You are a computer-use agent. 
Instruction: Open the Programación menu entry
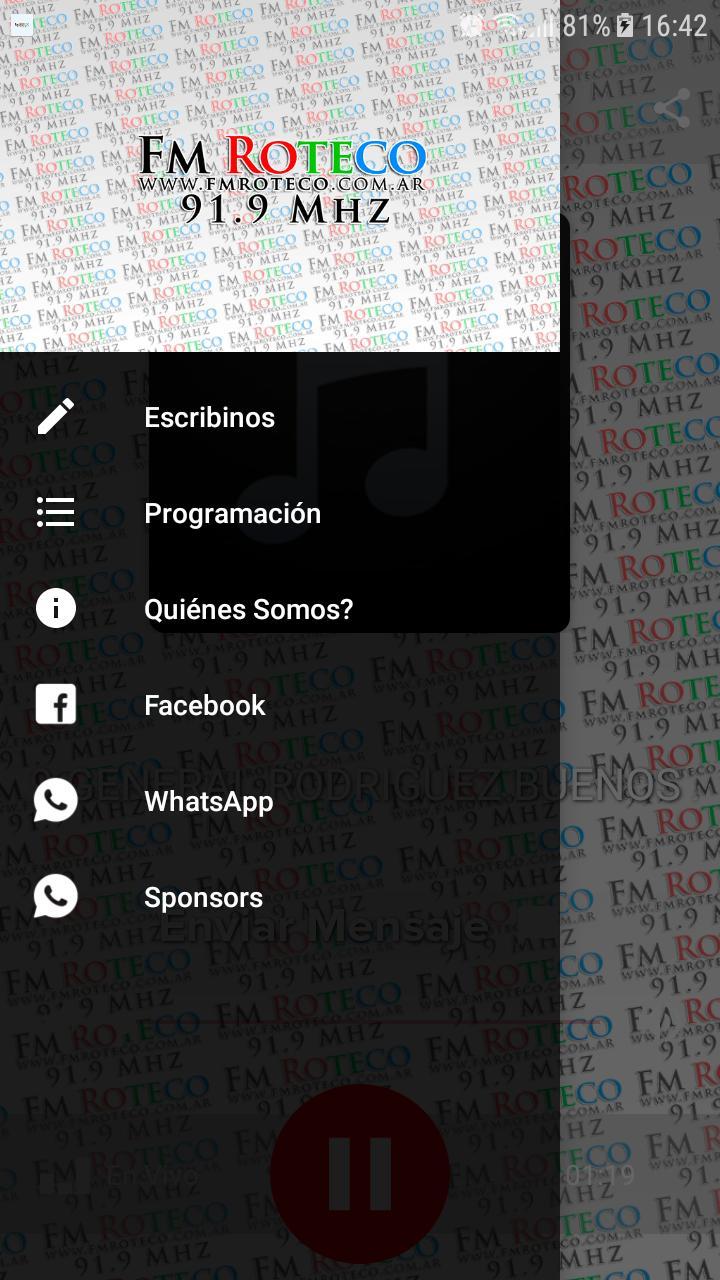(x=232, y=513)
